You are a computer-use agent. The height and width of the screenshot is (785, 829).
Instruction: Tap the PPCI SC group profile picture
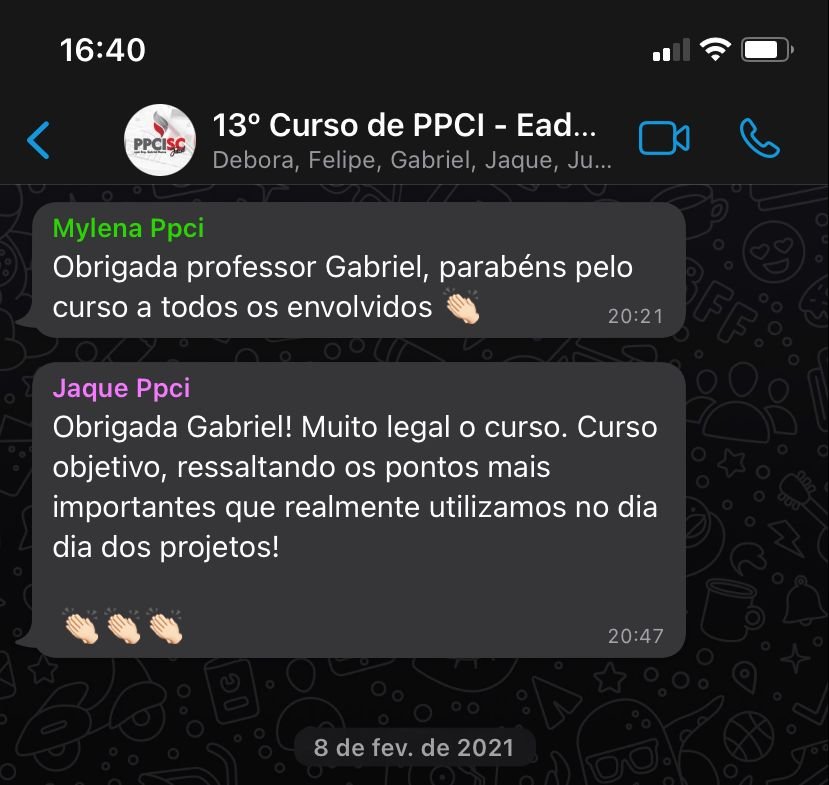tap(159, 140)
